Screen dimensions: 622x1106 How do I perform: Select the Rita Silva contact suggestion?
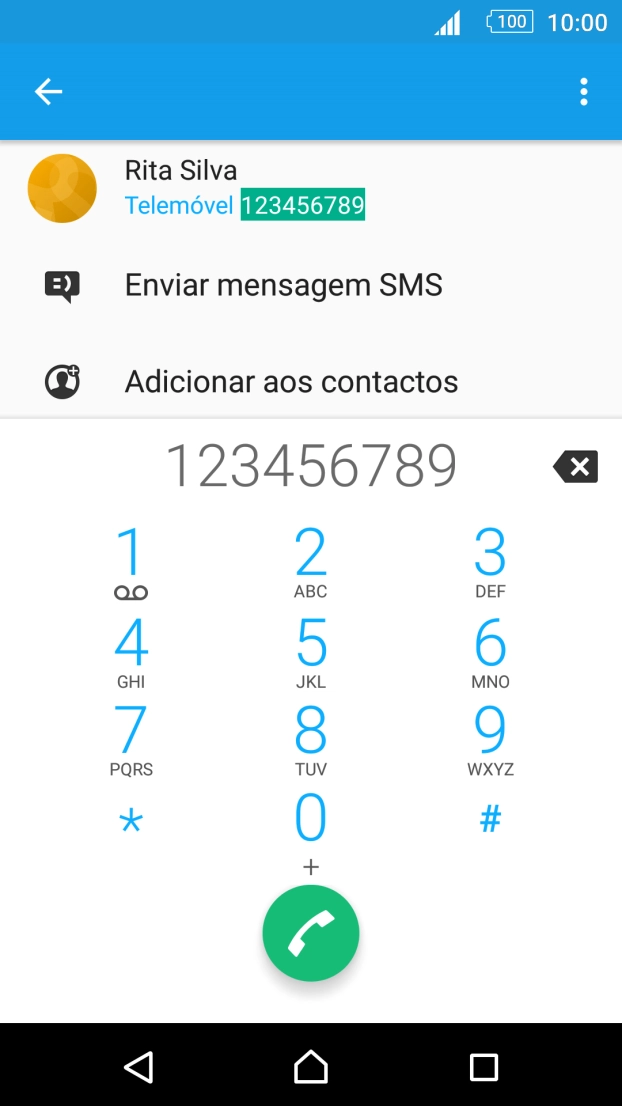[245, 188]
